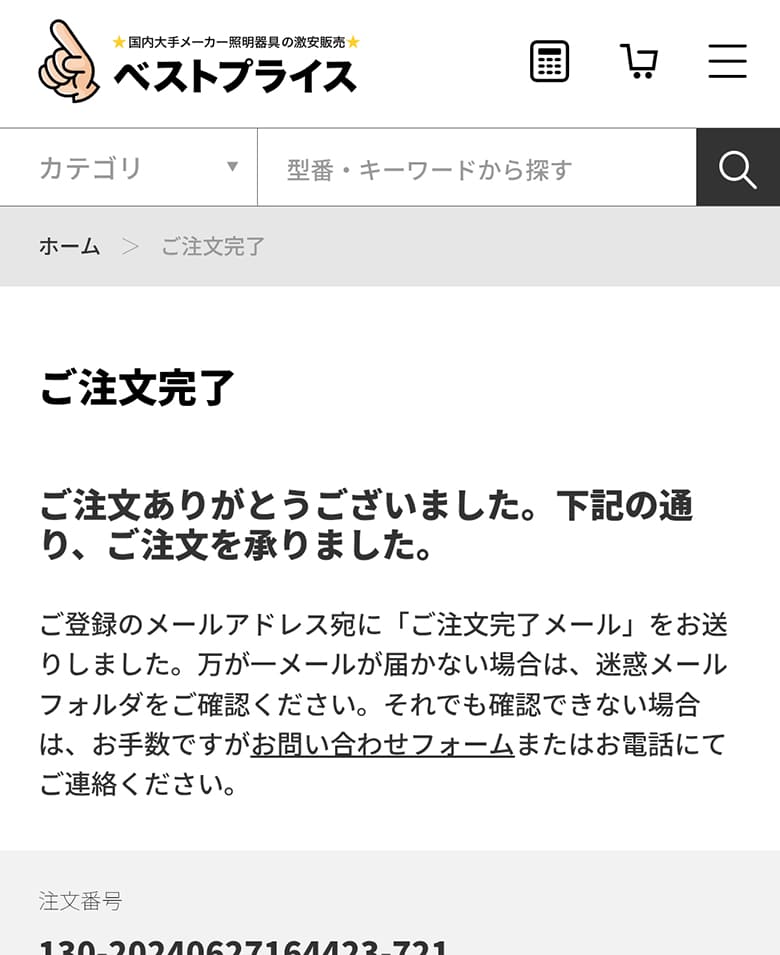
Task: Select the ご注文完了 breadcrumb item
Action: (212, 245)
